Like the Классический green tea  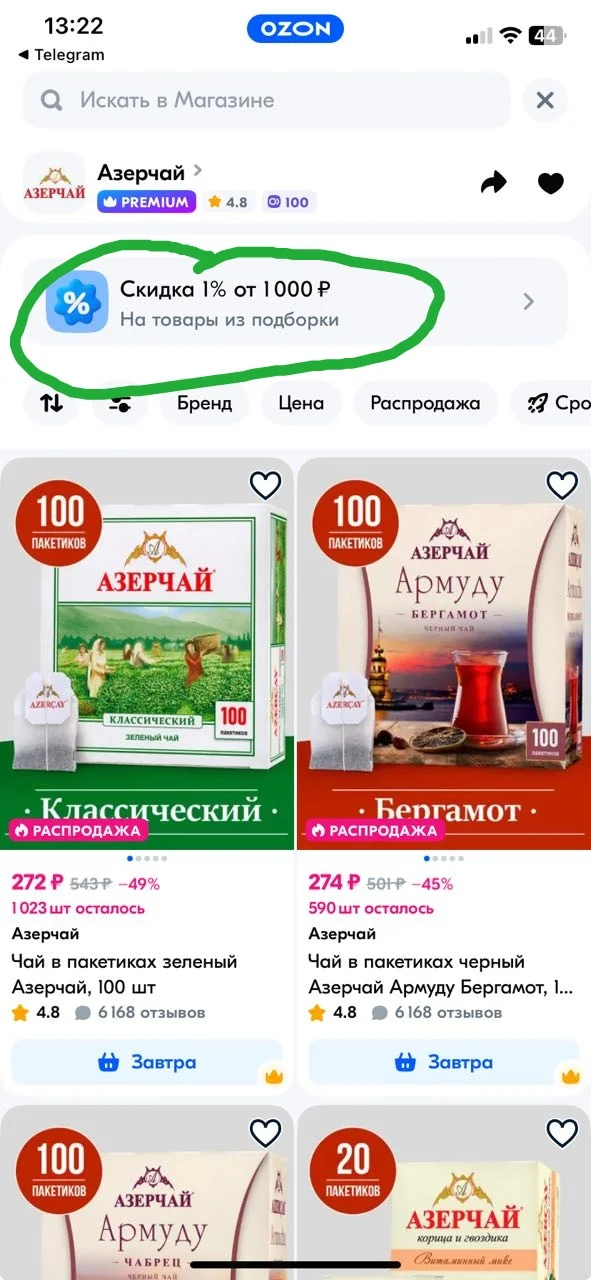pos(265,486)
